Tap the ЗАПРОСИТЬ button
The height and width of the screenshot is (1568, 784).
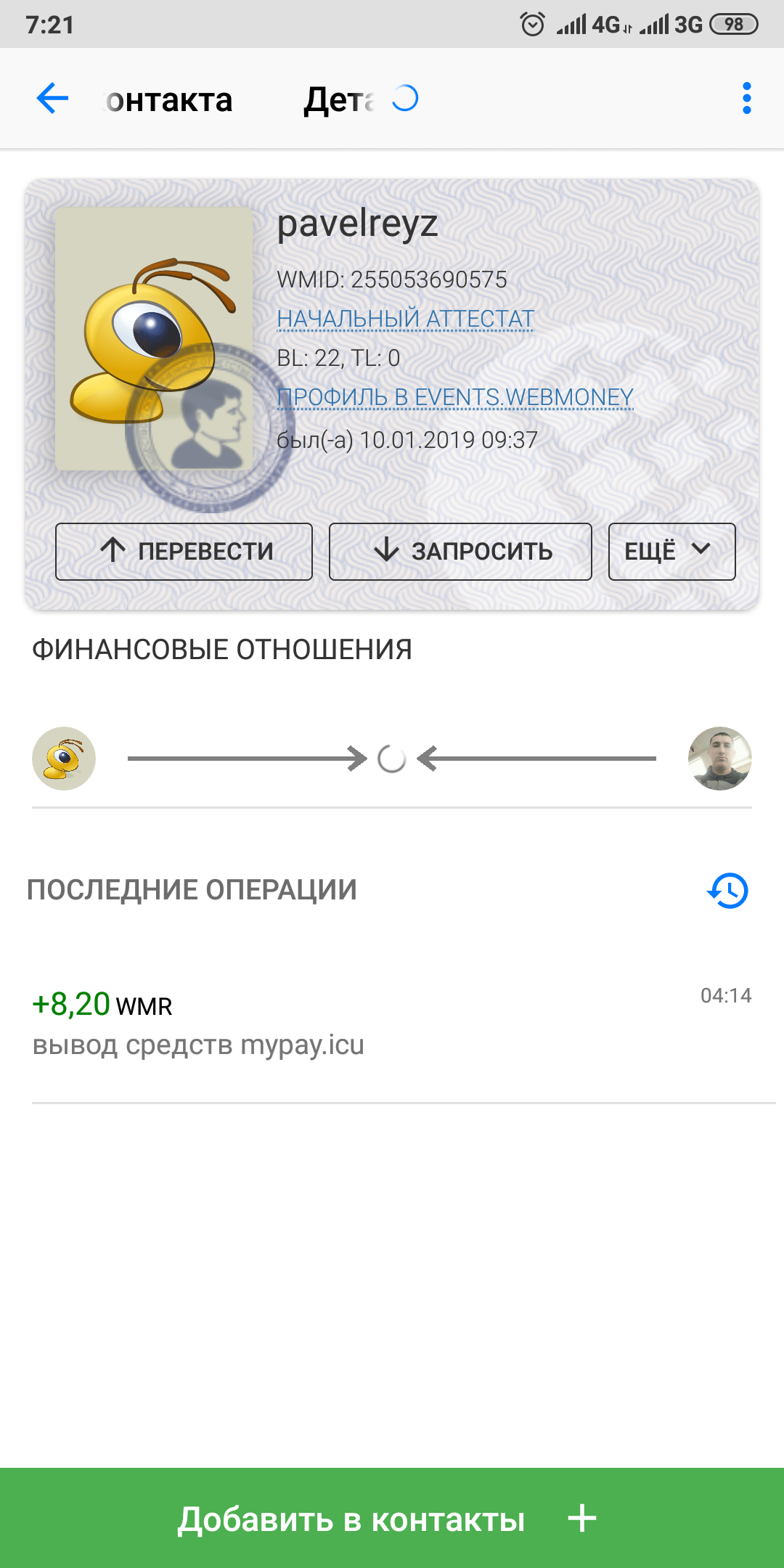click(460, 552)
